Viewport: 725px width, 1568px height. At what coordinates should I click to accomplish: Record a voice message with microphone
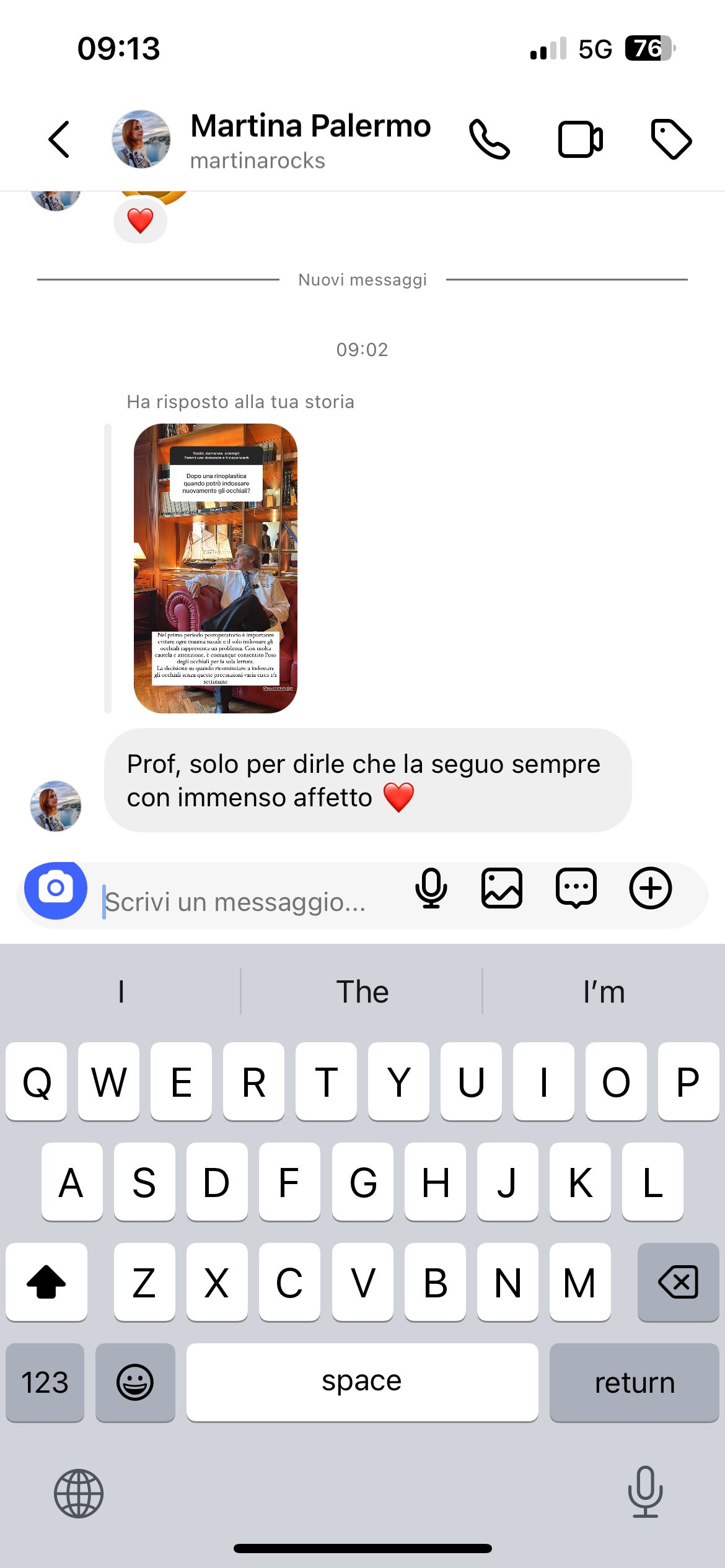[x=431, y=889]
